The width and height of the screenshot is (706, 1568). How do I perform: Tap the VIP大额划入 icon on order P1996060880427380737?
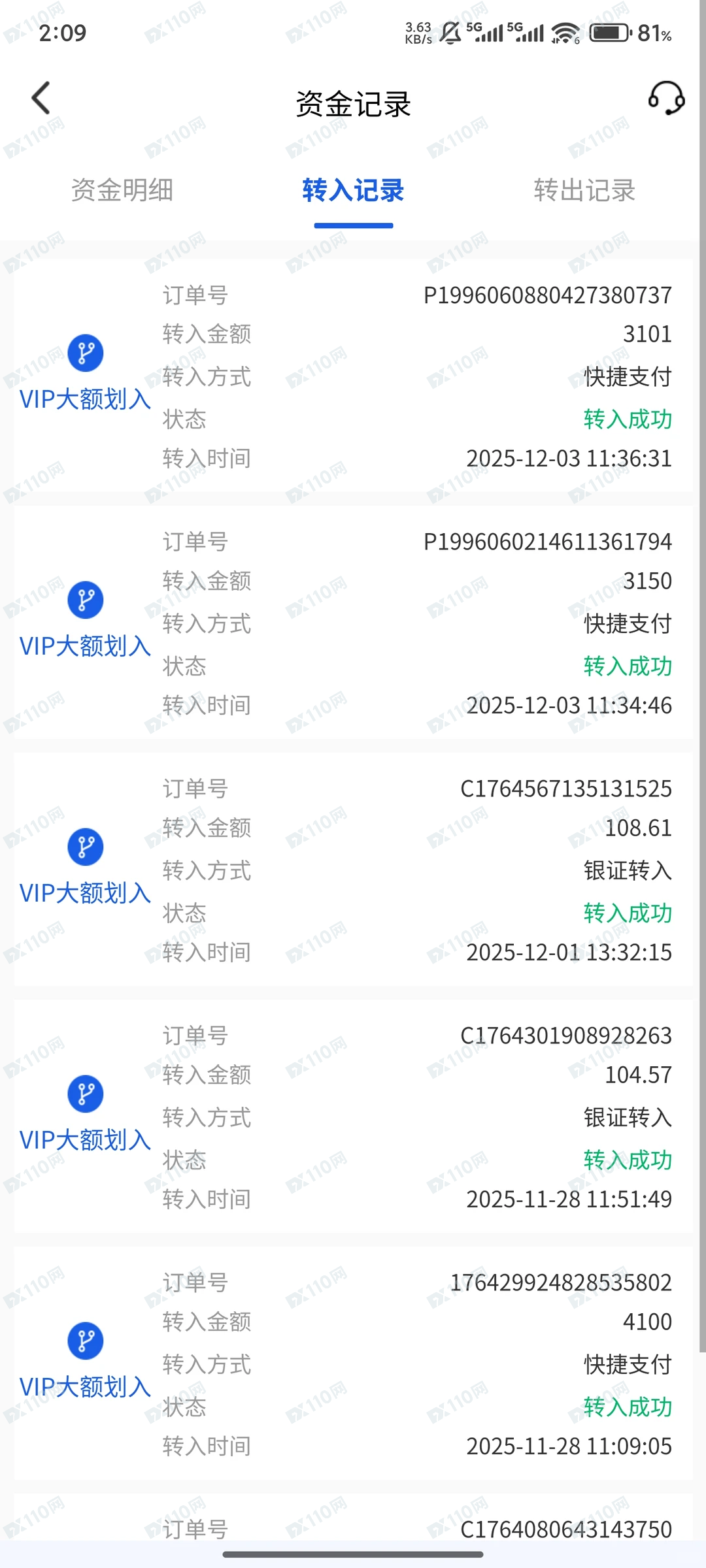pos(85,353)
